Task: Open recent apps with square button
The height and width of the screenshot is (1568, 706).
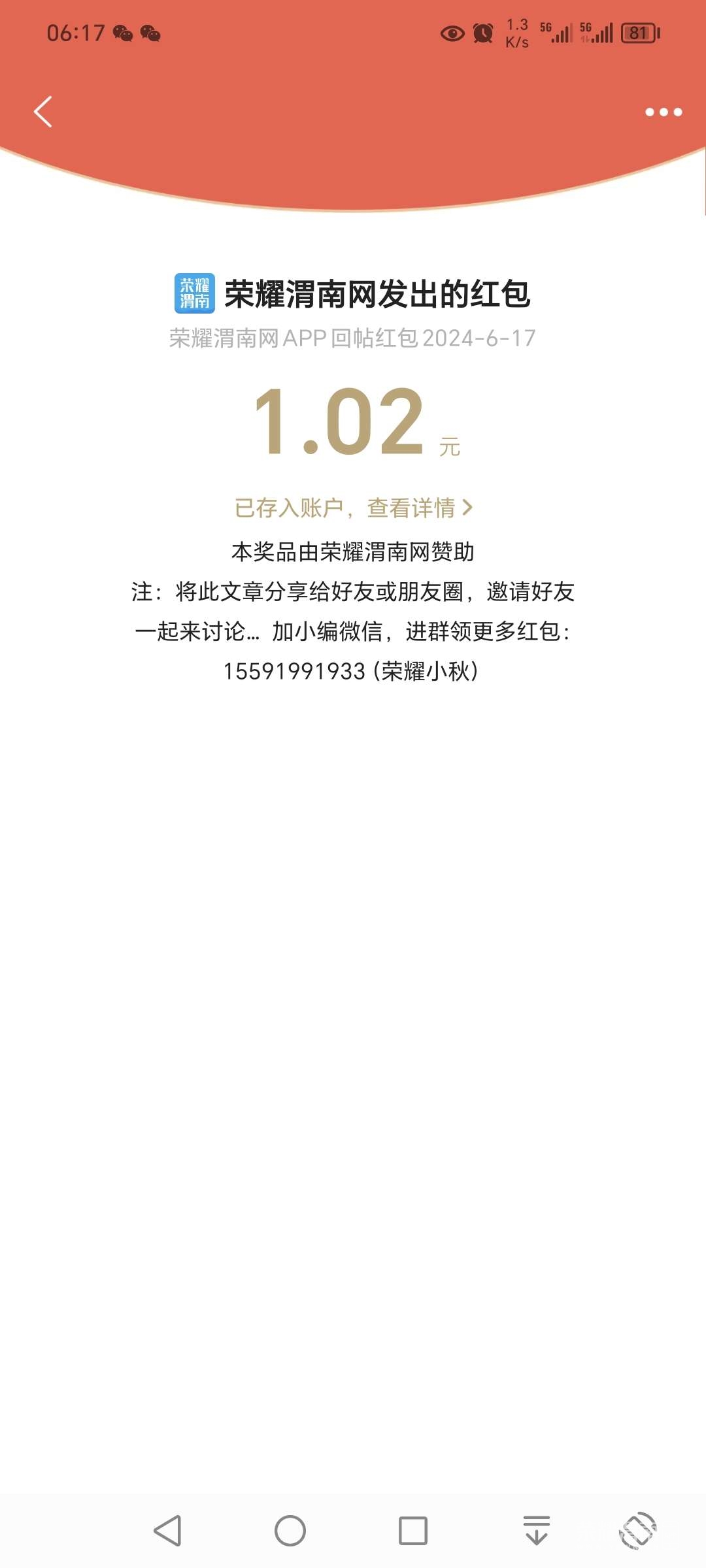Action: [x=413, y=1531]
